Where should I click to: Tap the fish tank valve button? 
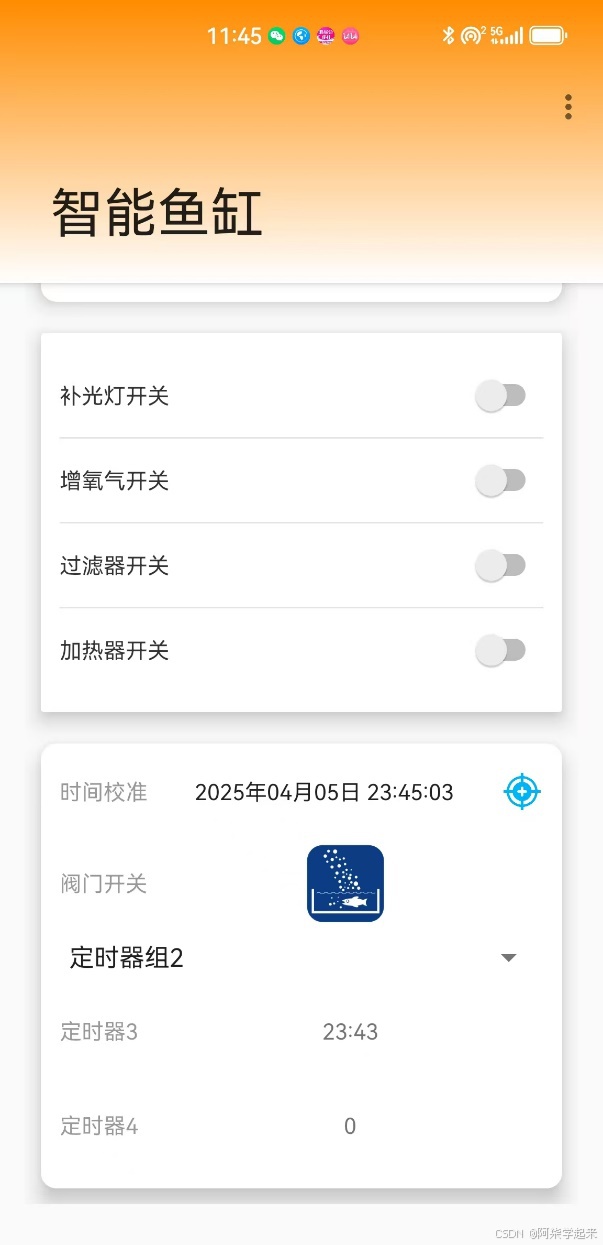coord(345,883)
